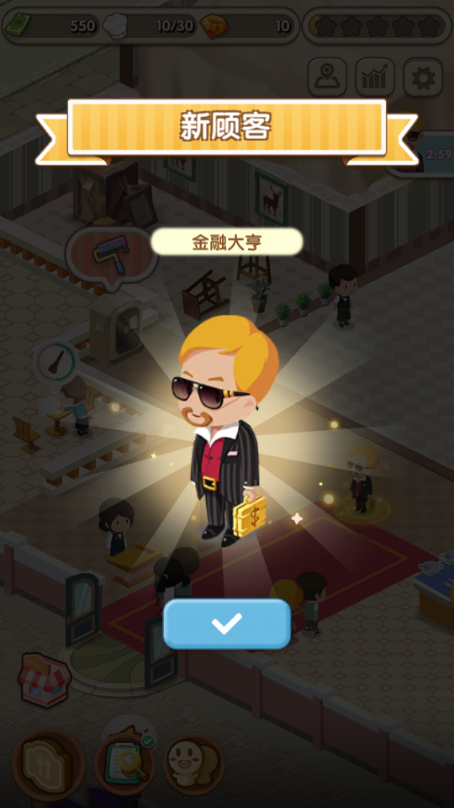
Task: Open the settings gear
Action: pyautogui.click(x=423, y=77)
